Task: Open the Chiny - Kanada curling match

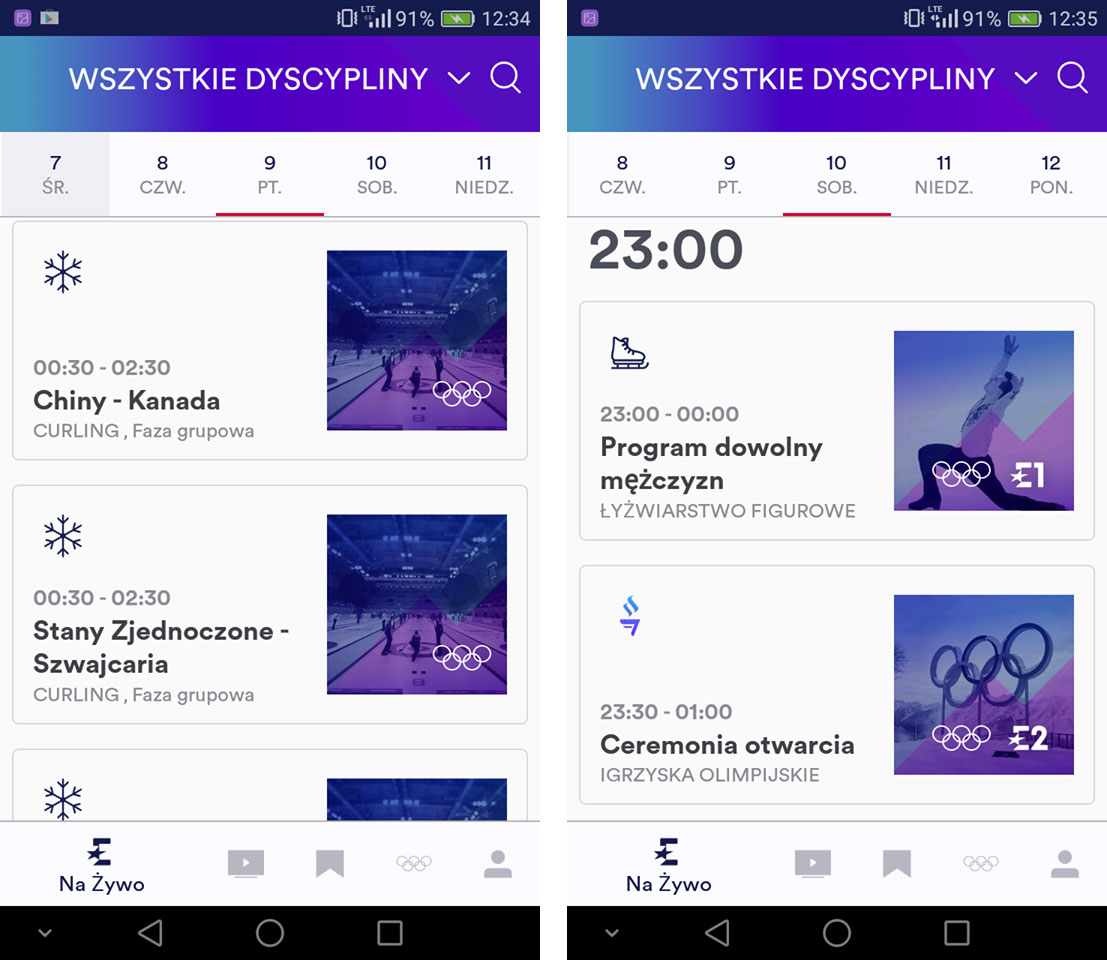Action: coord(269,341)
